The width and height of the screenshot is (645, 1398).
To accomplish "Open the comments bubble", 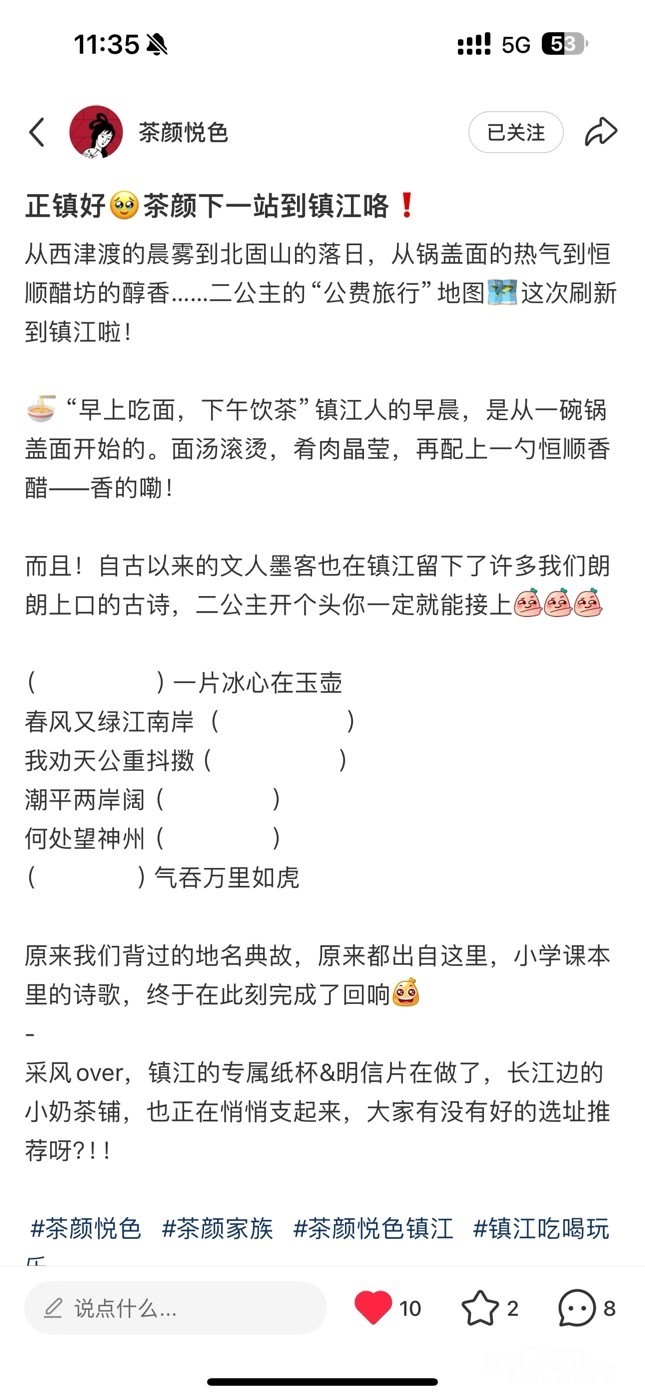I will (577, 1307).
